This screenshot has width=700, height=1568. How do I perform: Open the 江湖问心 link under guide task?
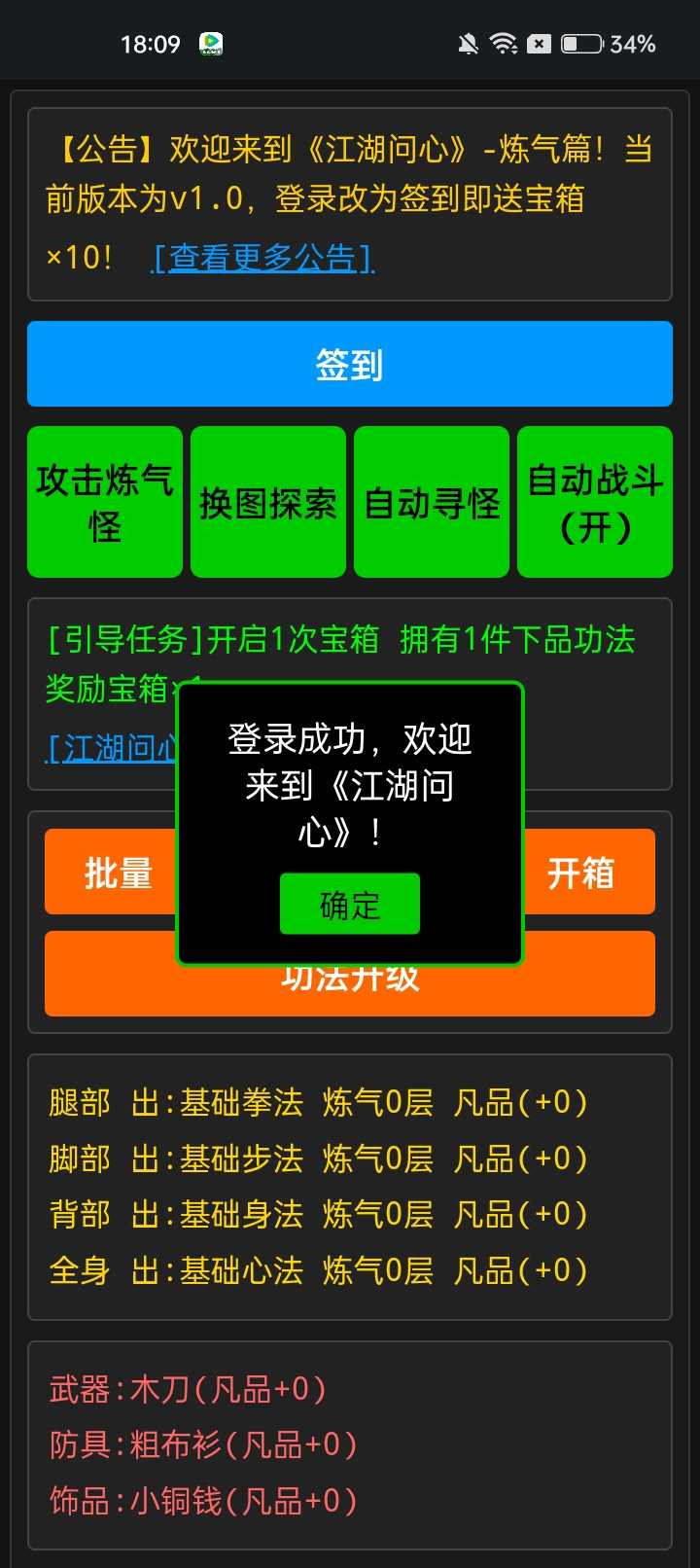(112, 747)
